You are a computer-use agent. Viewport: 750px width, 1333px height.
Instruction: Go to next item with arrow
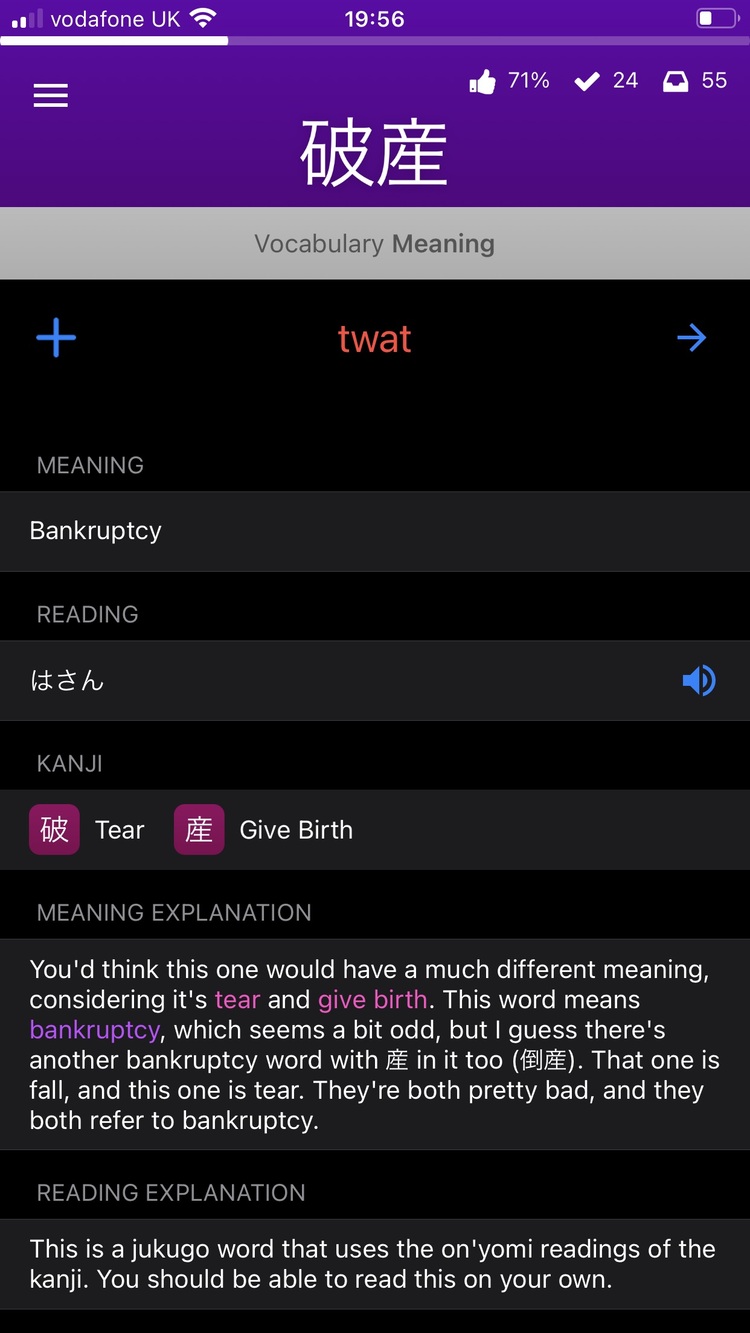coord(691,339)
